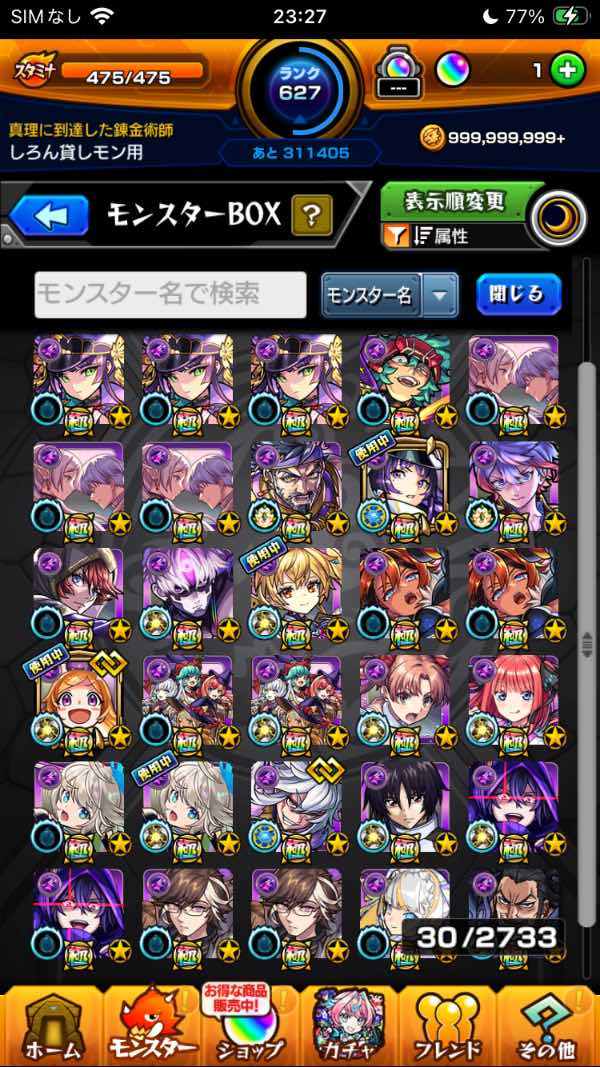Add orbs with the green plus button
Viewport: 600px width, 1067px height.
pyautogui.click(x=567, y=71)
